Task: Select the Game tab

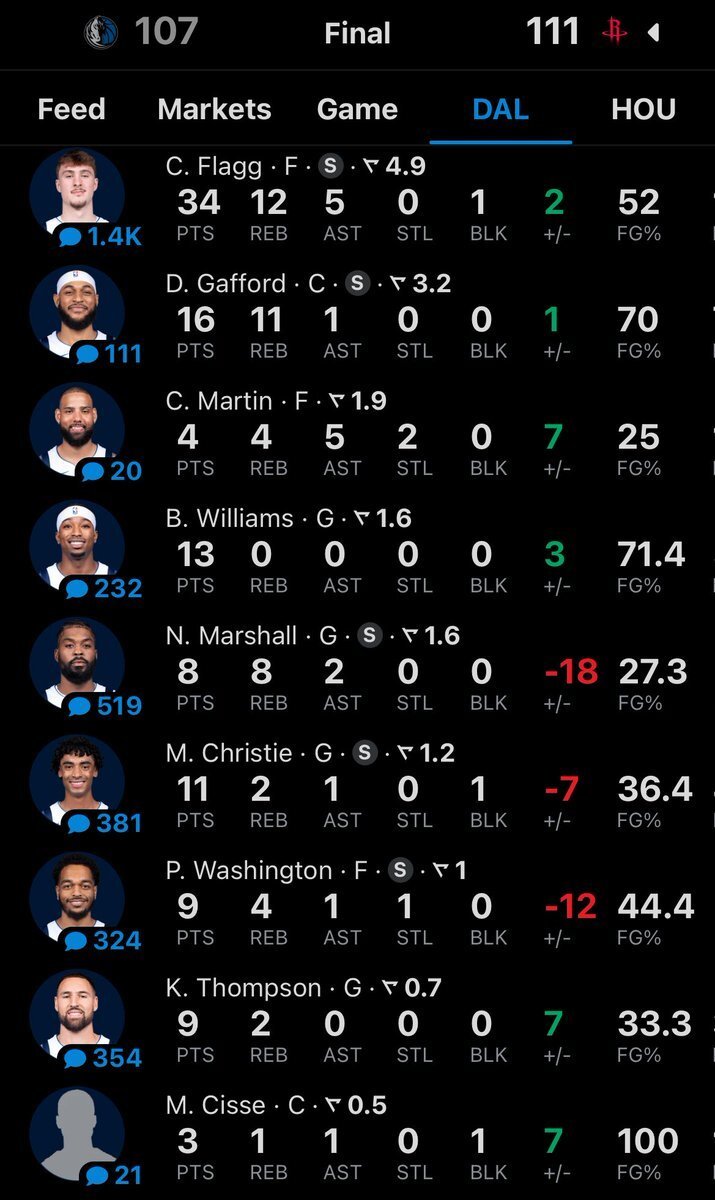Action: click(x=357, y=109)
